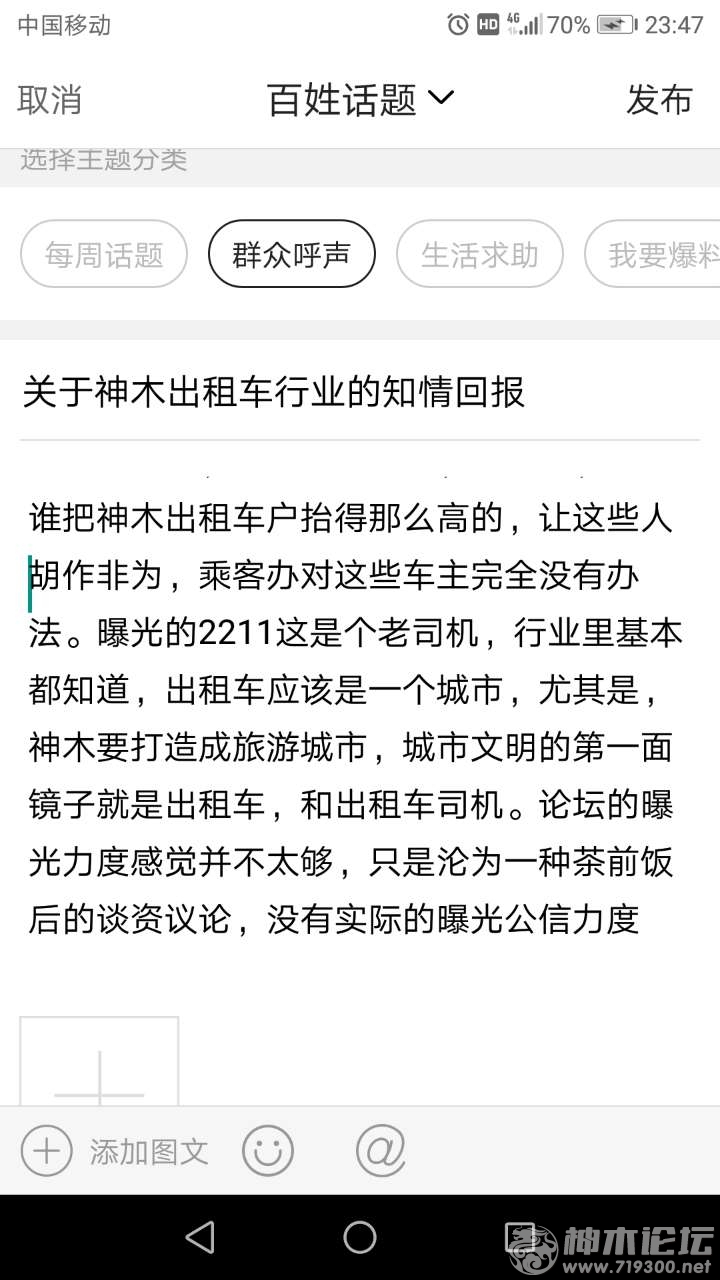
Task: Expand the 百姓话题 board dropdown
Action: click(x=360, y=100)
